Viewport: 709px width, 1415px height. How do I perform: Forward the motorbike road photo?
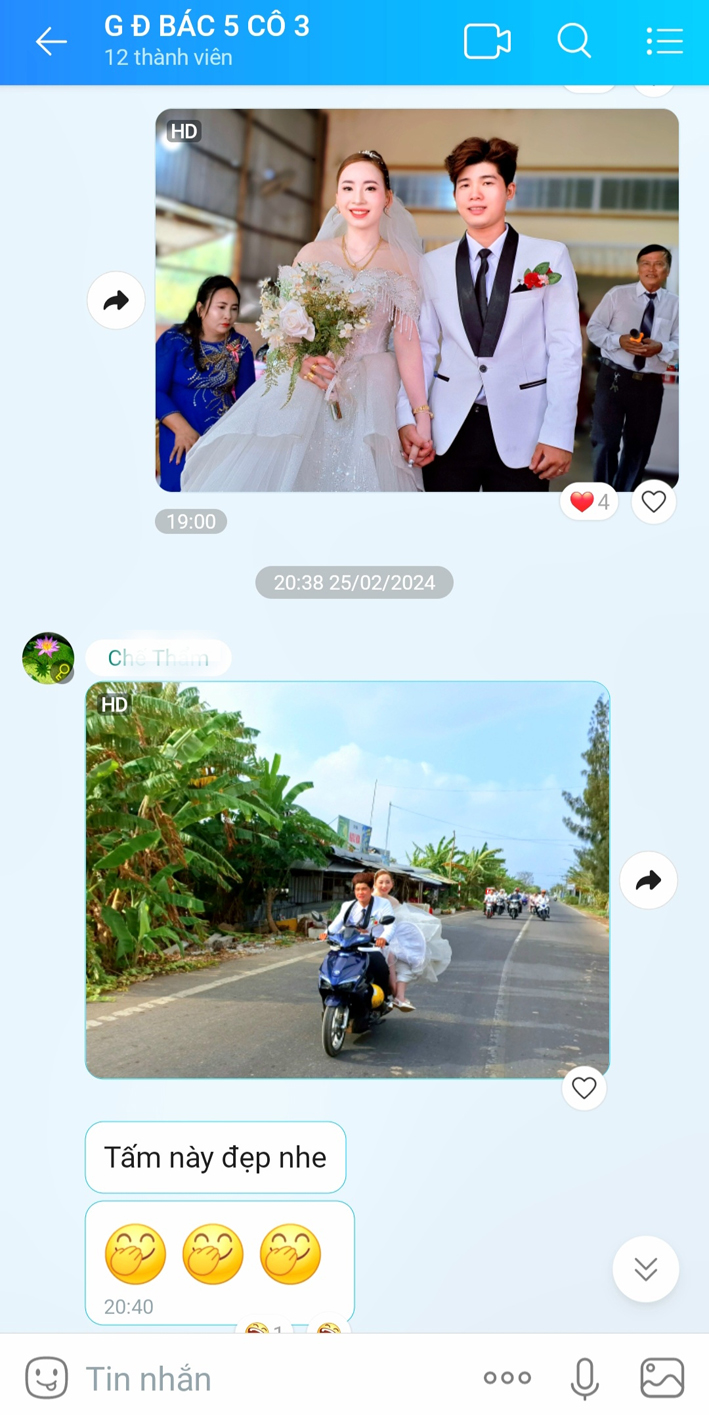648,880
